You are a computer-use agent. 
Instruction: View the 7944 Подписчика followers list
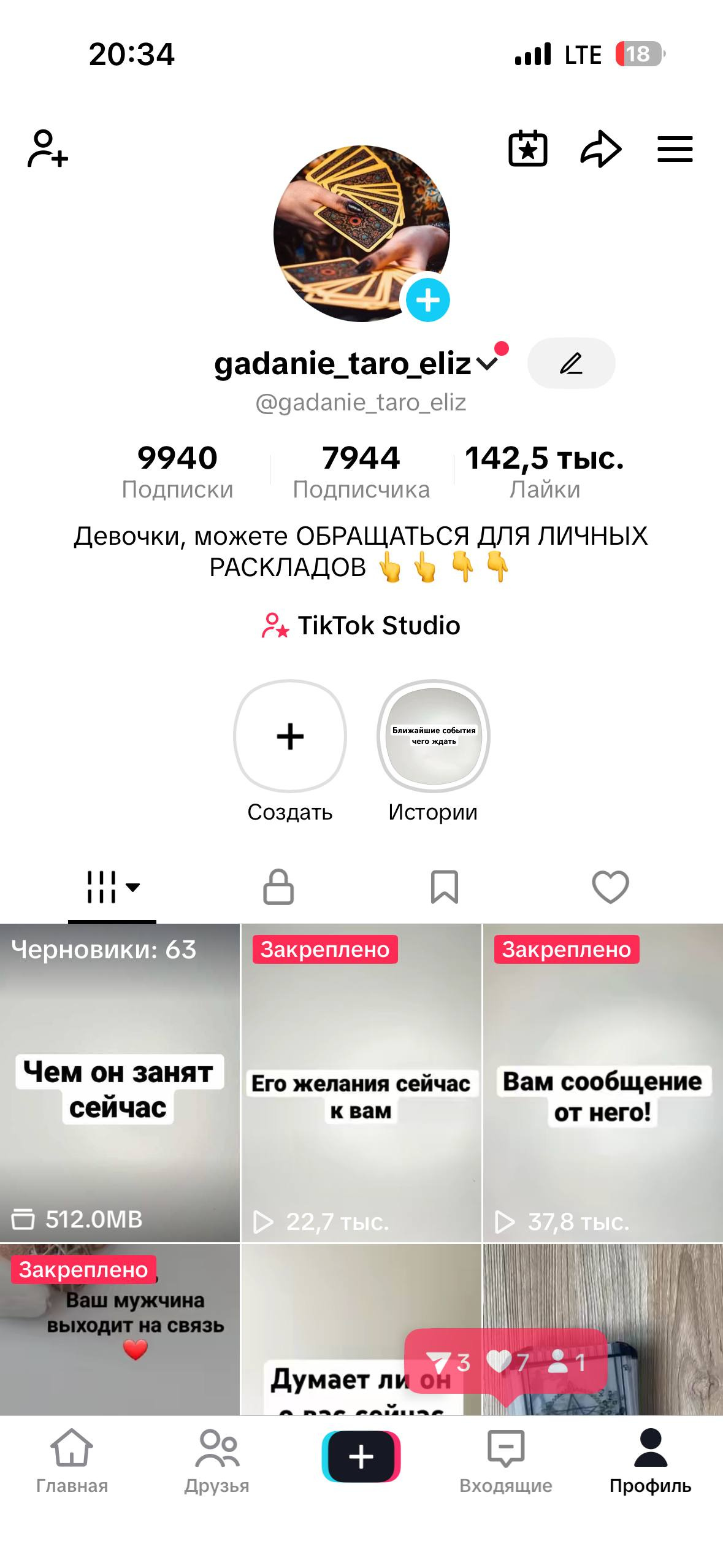[x=361, y=472]
